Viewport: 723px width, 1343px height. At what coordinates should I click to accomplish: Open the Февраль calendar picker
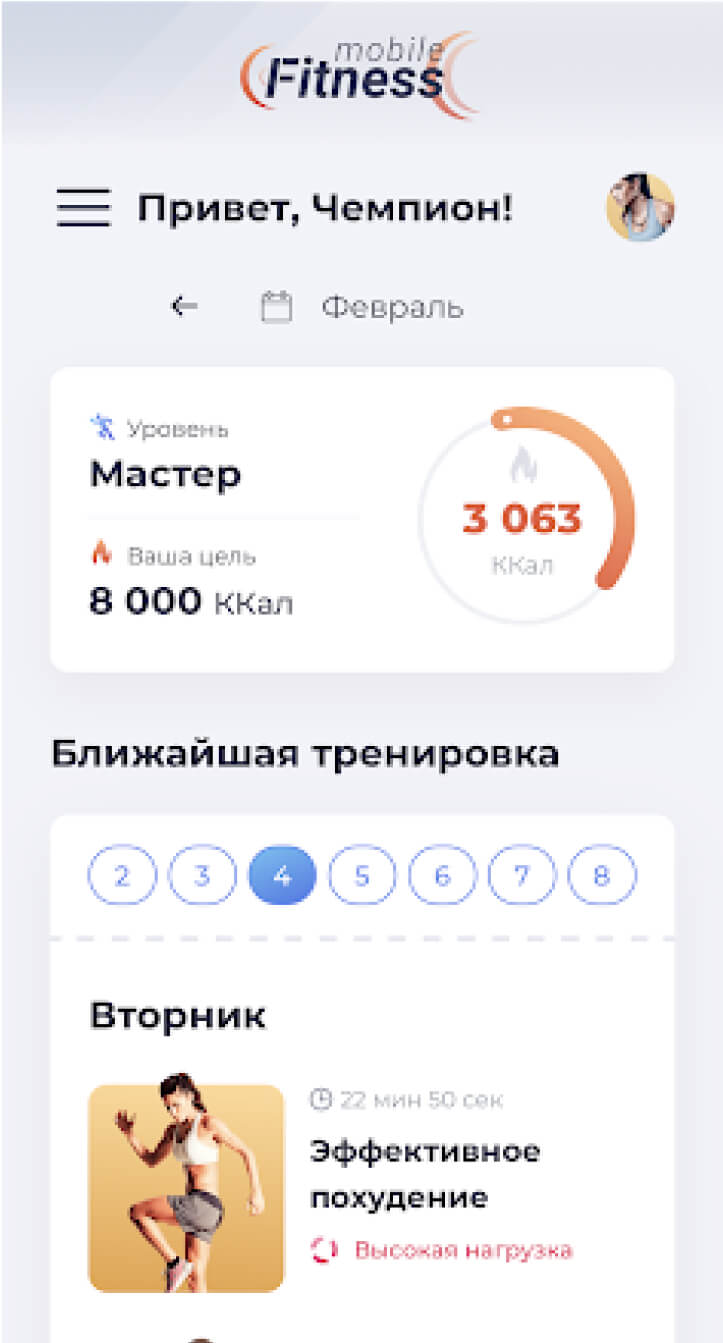(x=362, y=307)
